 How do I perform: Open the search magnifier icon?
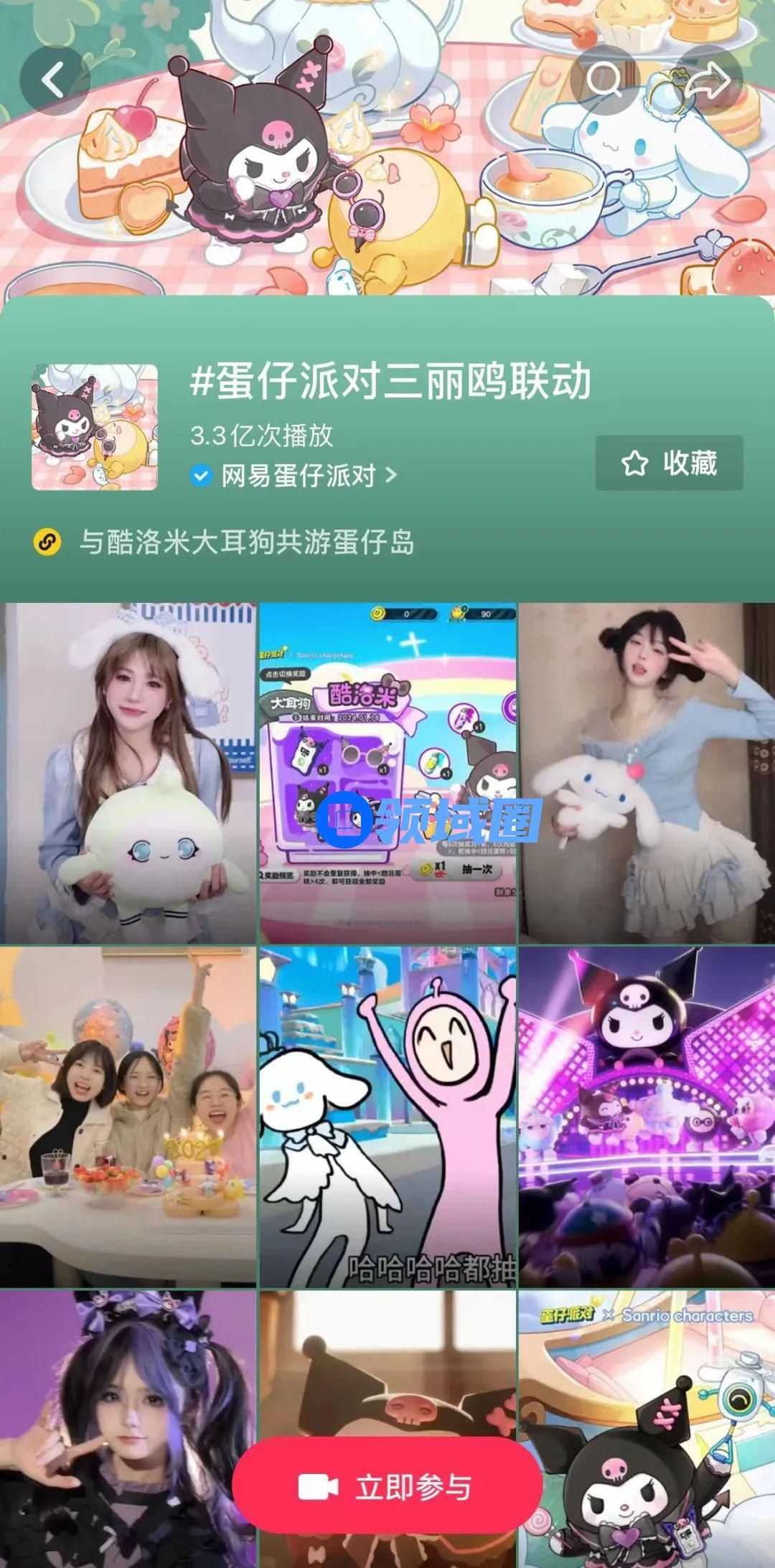604,80
